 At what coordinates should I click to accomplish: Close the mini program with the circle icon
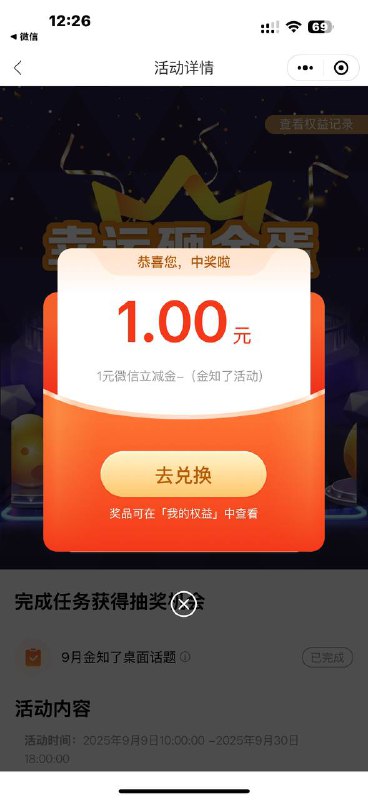(x=341, y=68)
